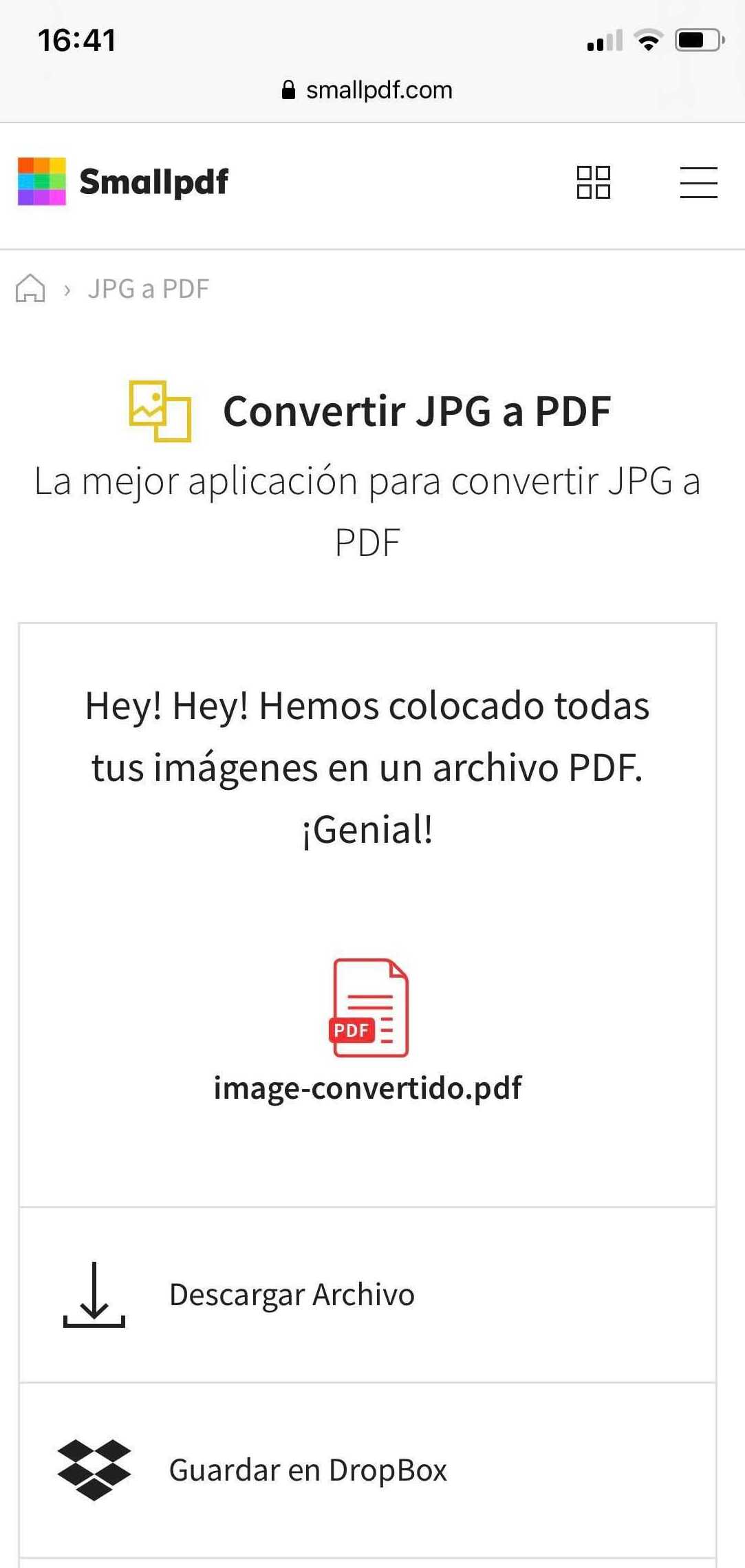Select Guardar en DropBox
Viewport: 745px width, 1568px height.
coord(367,1470)
